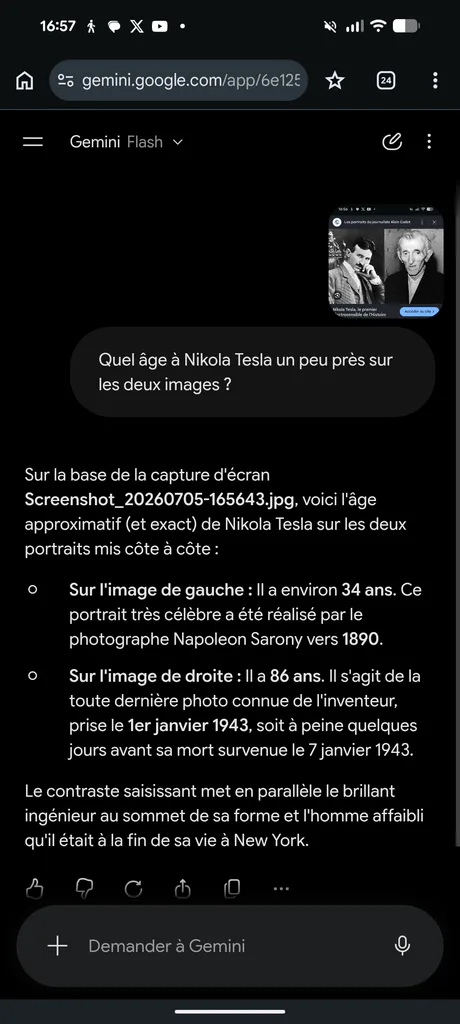Viewport: 460px width, 1024px height.
Task: Open the browser overflow menu
Action: [435, 80]
